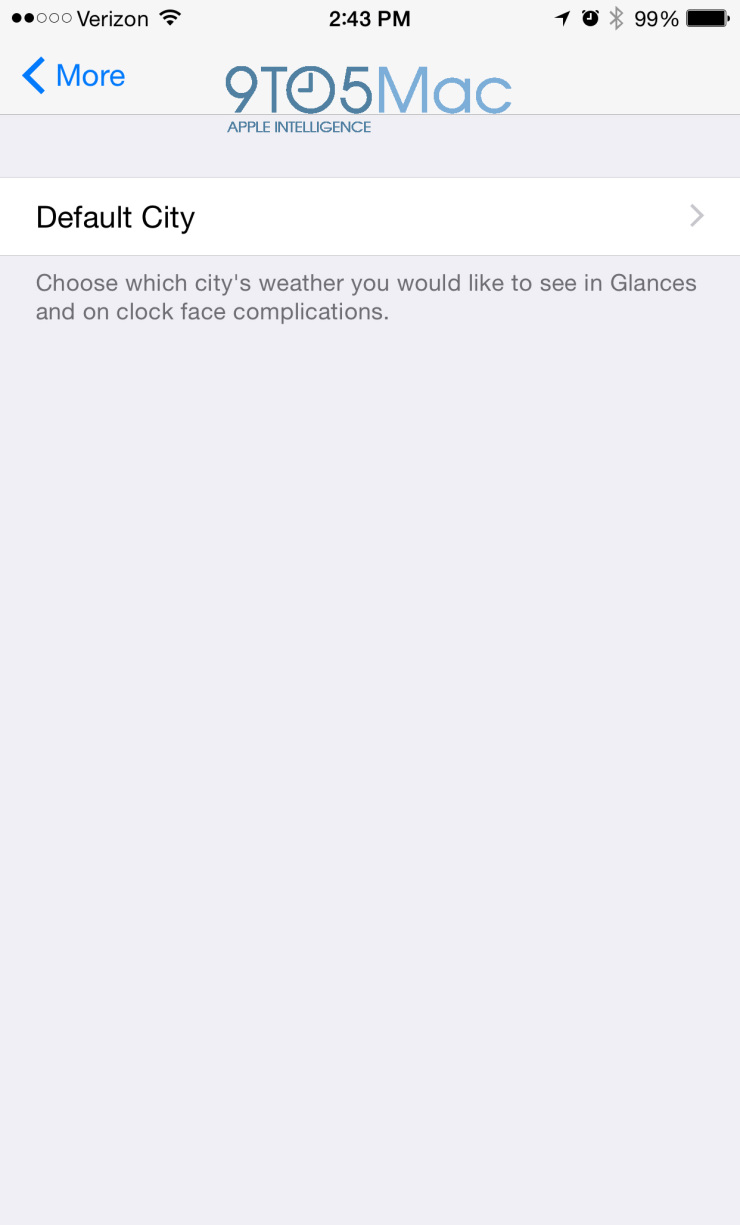Go back to More
The image size is (740, 1225).
[x=74, y=76]
